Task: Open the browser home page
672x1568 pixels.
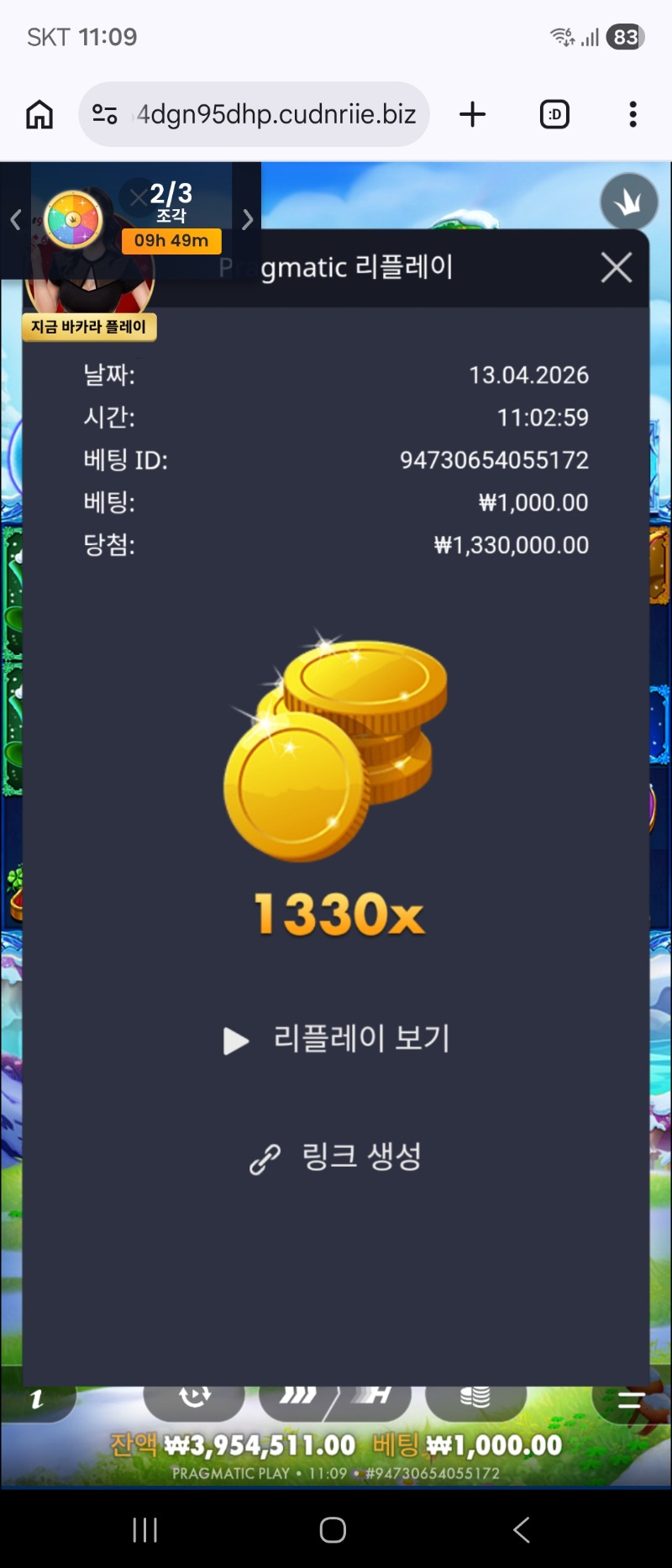Action: tap(39, 114)
